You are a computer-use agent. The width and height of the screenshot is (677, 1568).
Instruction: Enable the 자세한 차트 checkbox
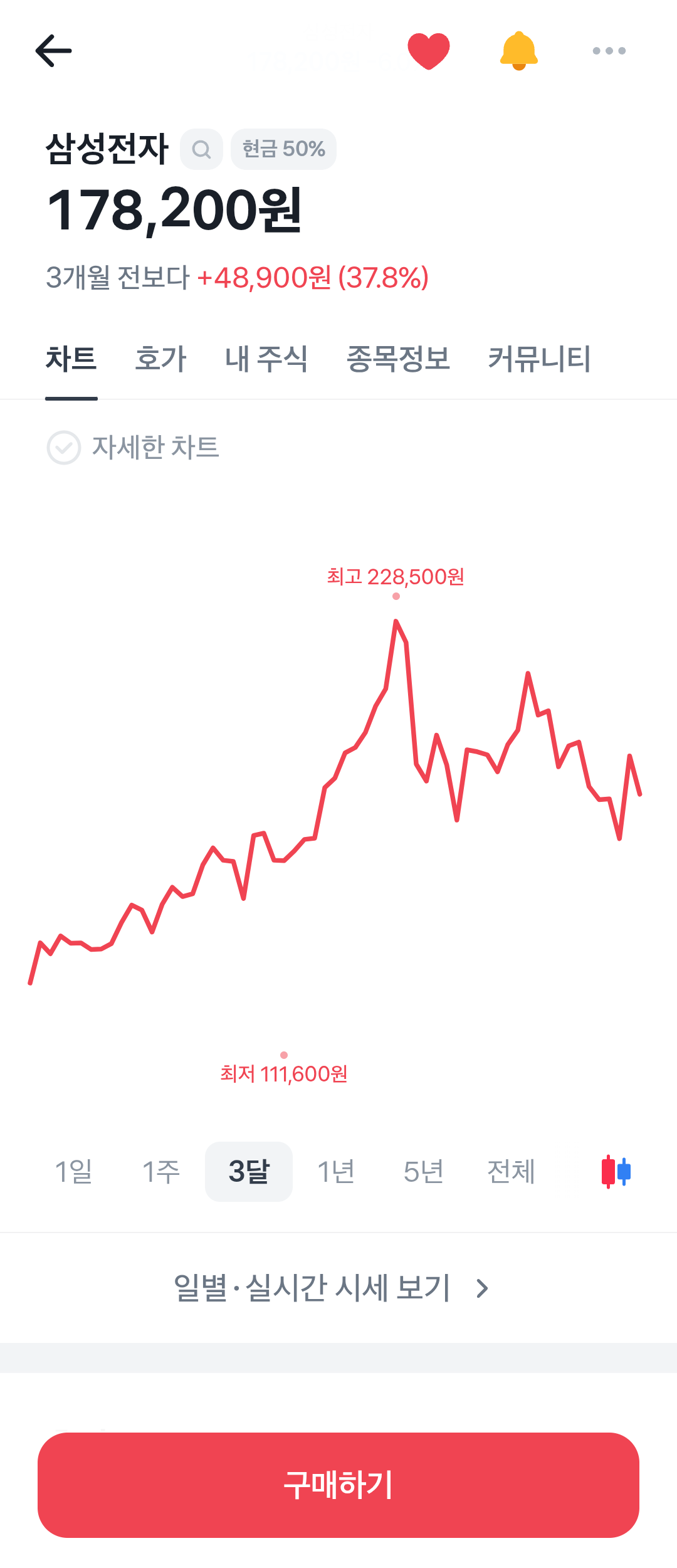tap(64, 448)
